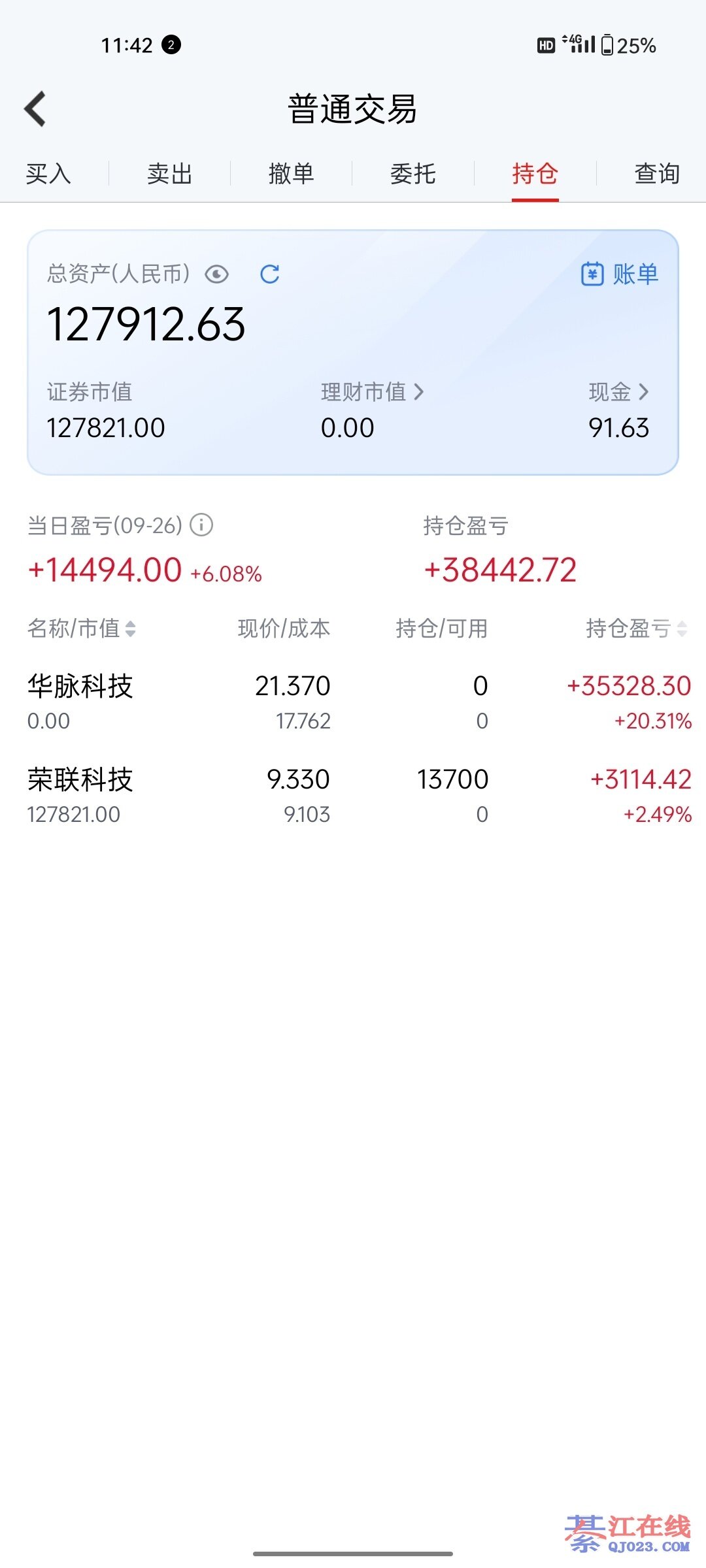Sort holdings by 持仓盈亏
This screenshot has width=706, height=1568.
coord(636,629)
